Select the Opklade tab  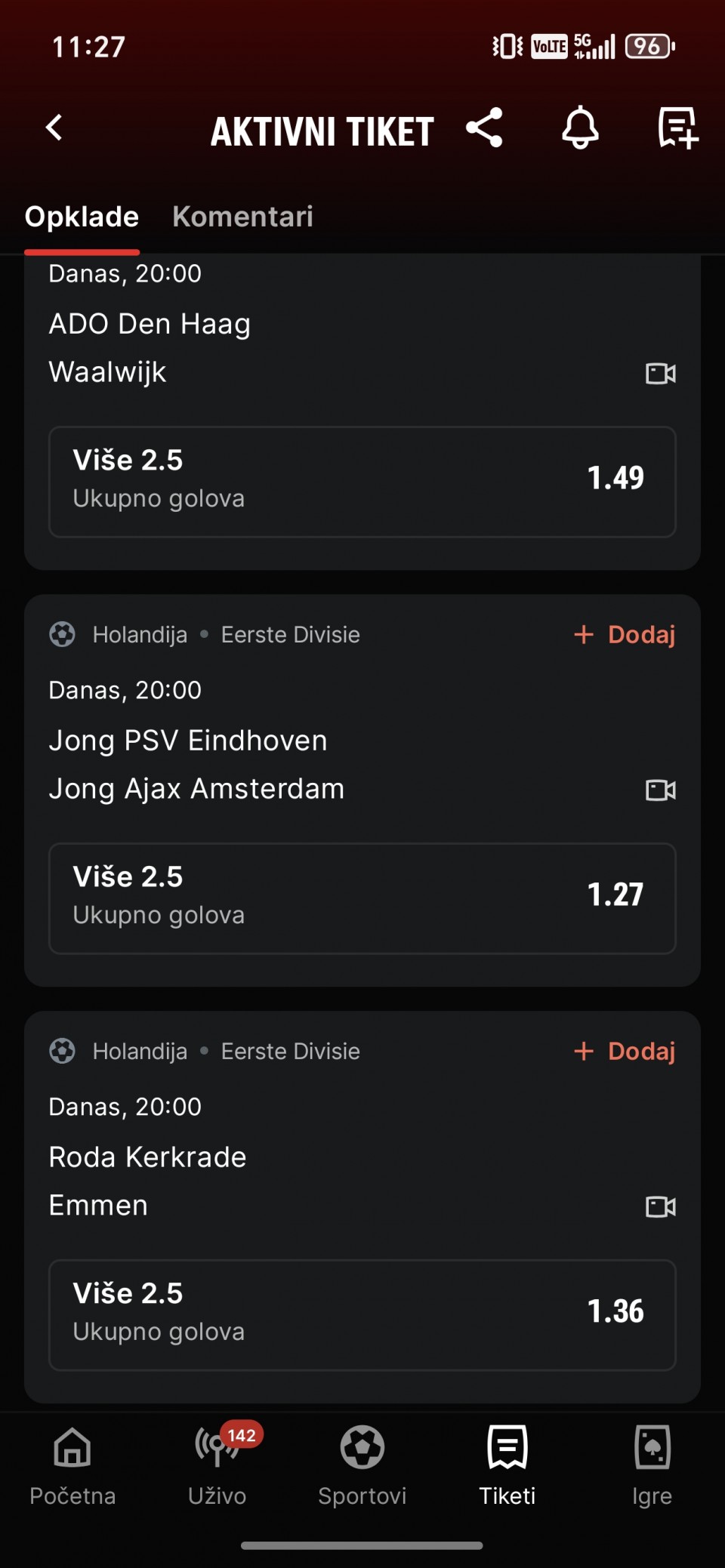click(82, 217)
